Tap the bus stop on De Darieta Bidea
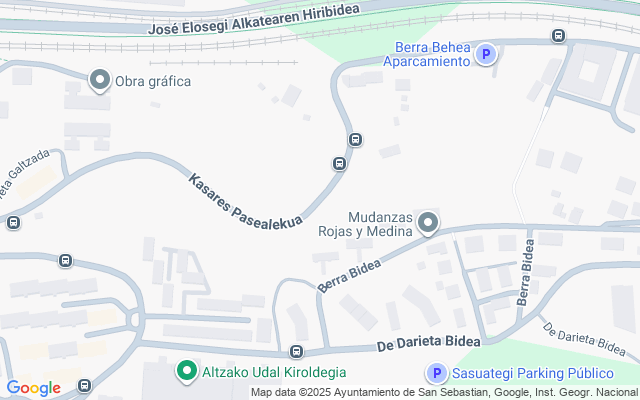This screenshot has width=640, height=400. [x=296, y=351]
